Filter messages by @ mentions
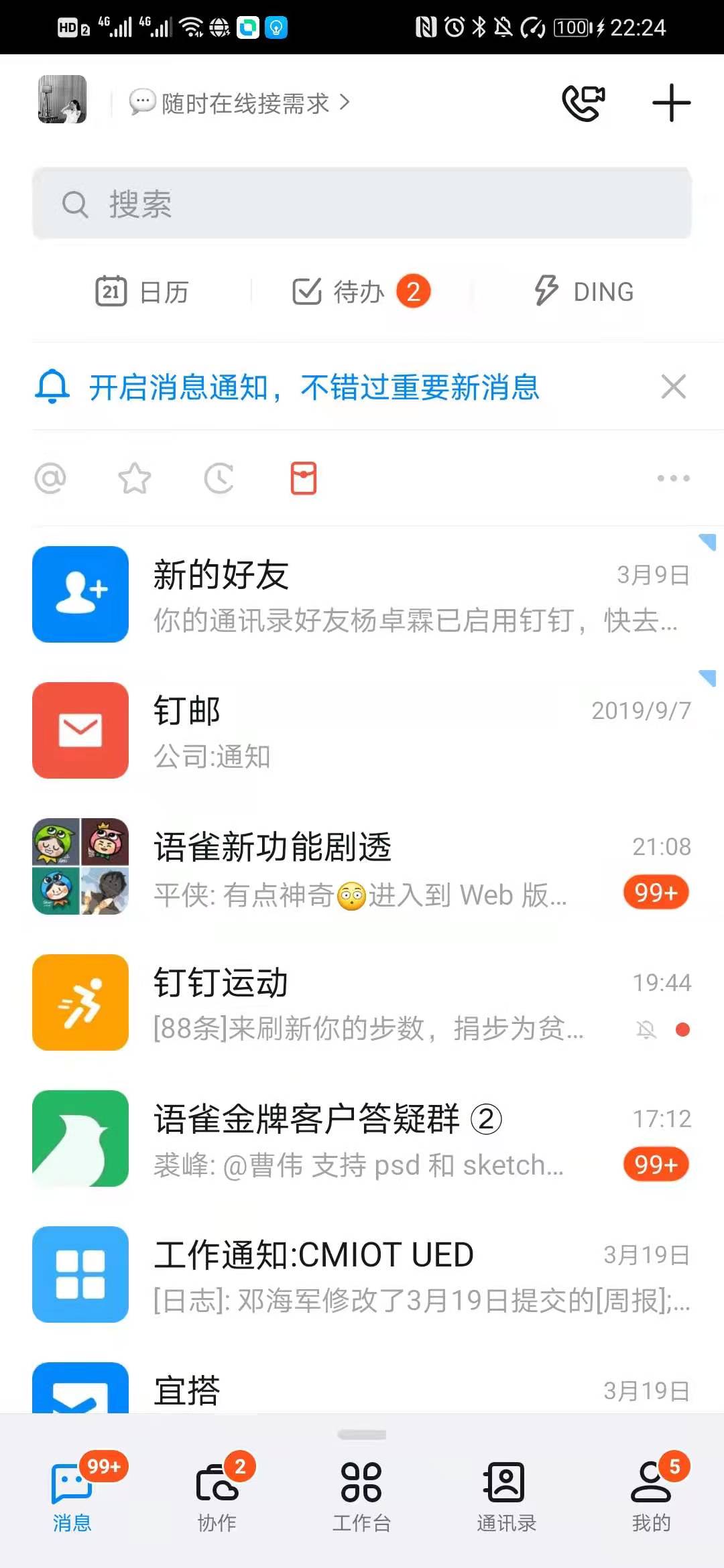The width and height of the screenshot is (724, 1568). click(x=50, y=478)
